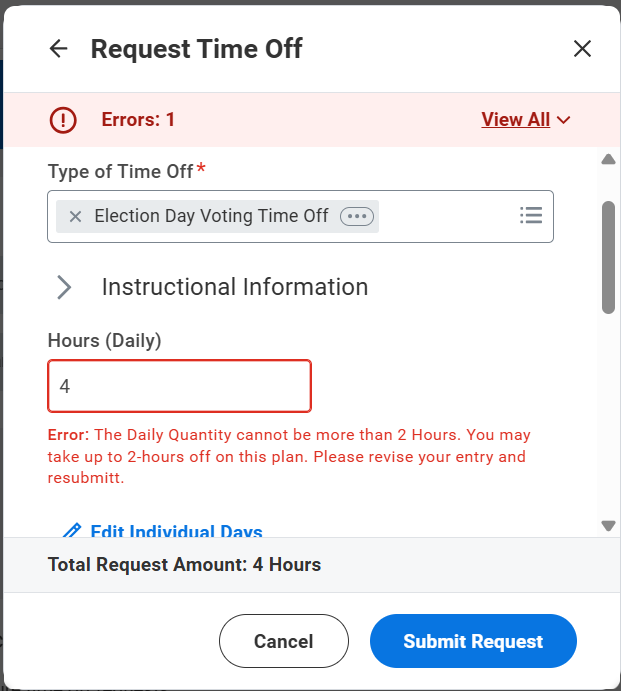Close the Request Time Off dialog

(582, 48)
